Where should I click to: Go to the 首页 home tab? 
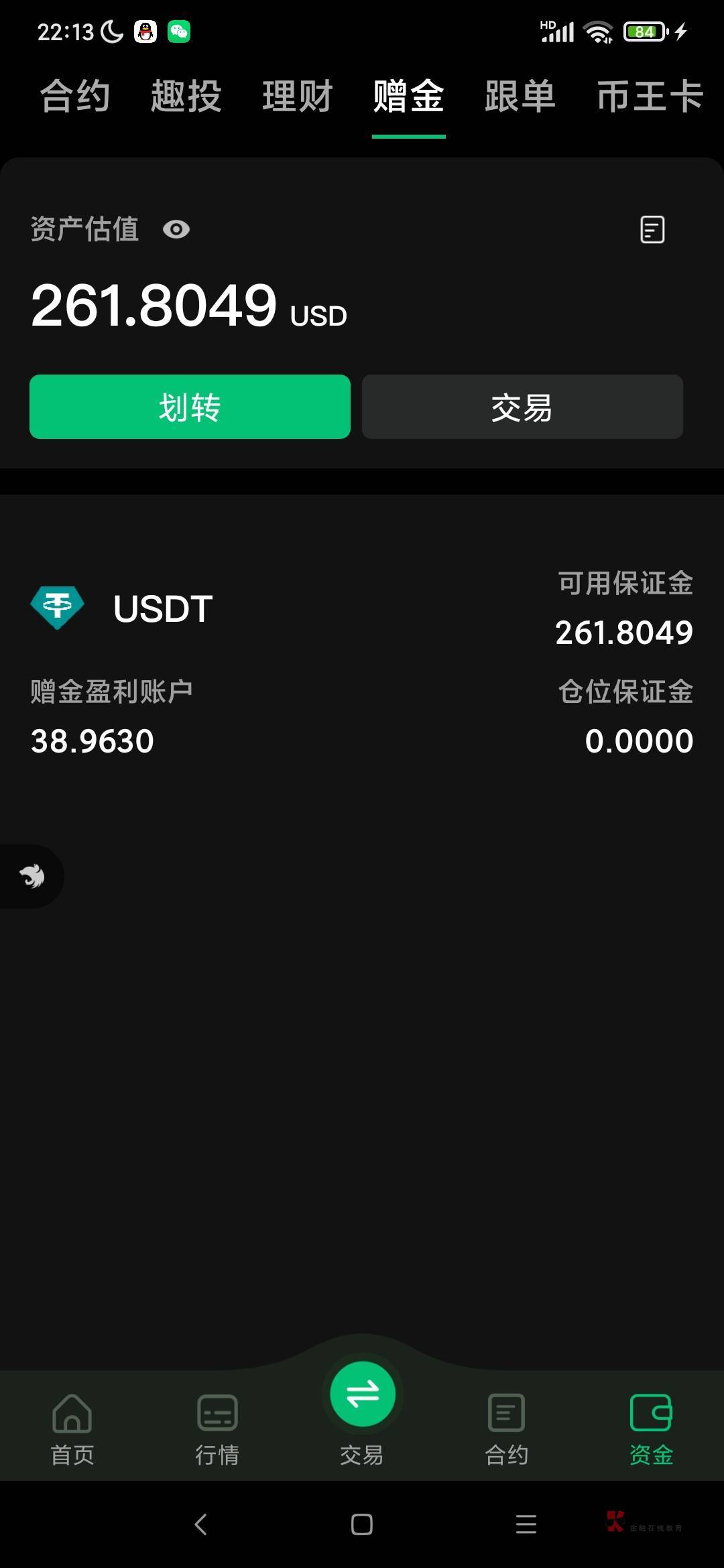coord(72,1429)
